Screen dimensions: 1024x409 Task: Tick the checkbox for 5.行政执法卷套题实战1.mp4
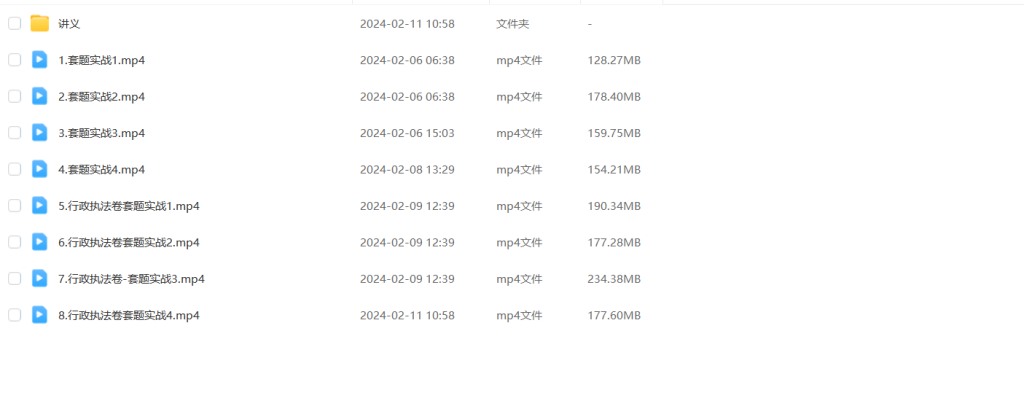coord(15,206)
